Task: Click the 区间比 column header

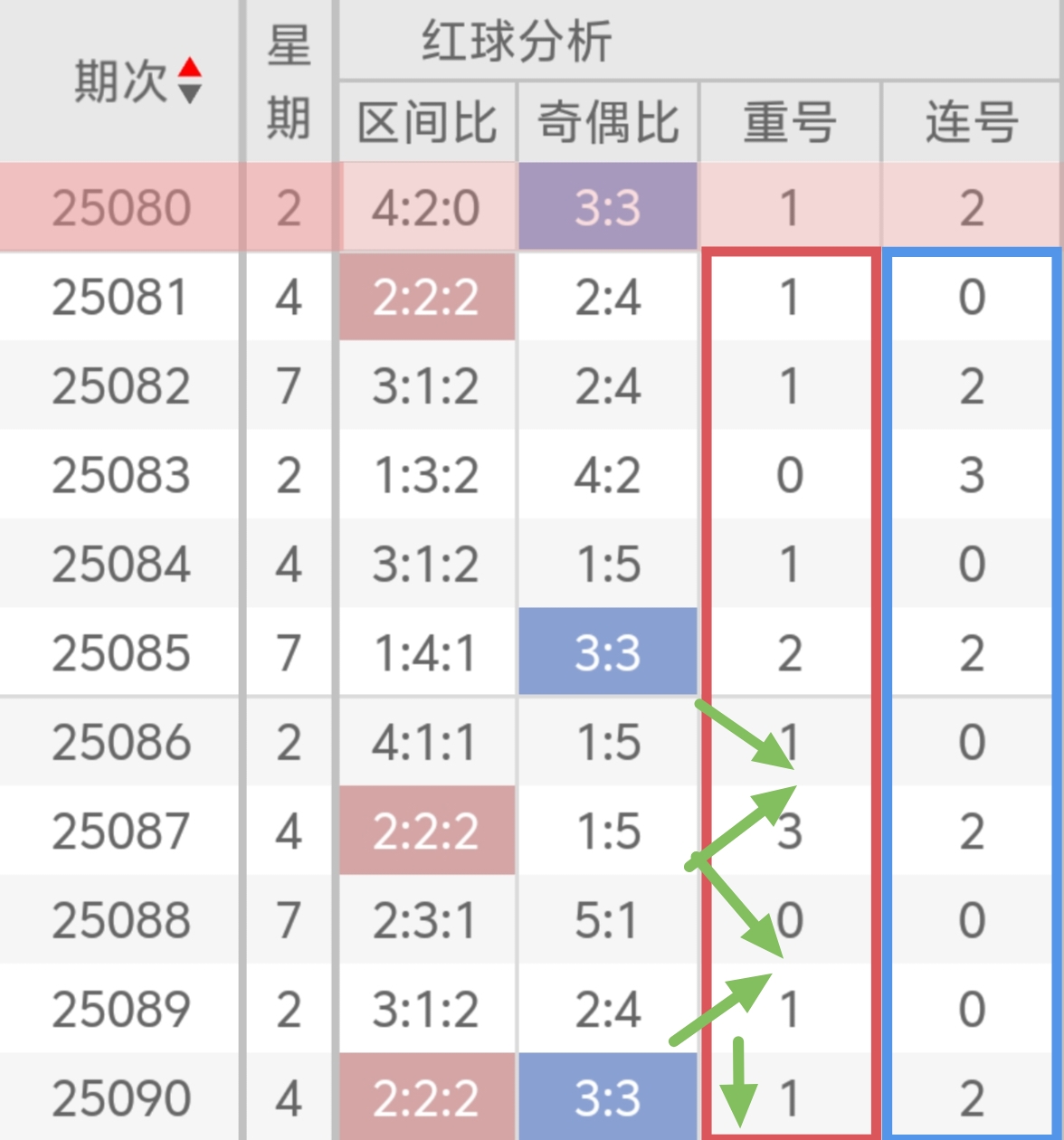Action: (426, 122)
